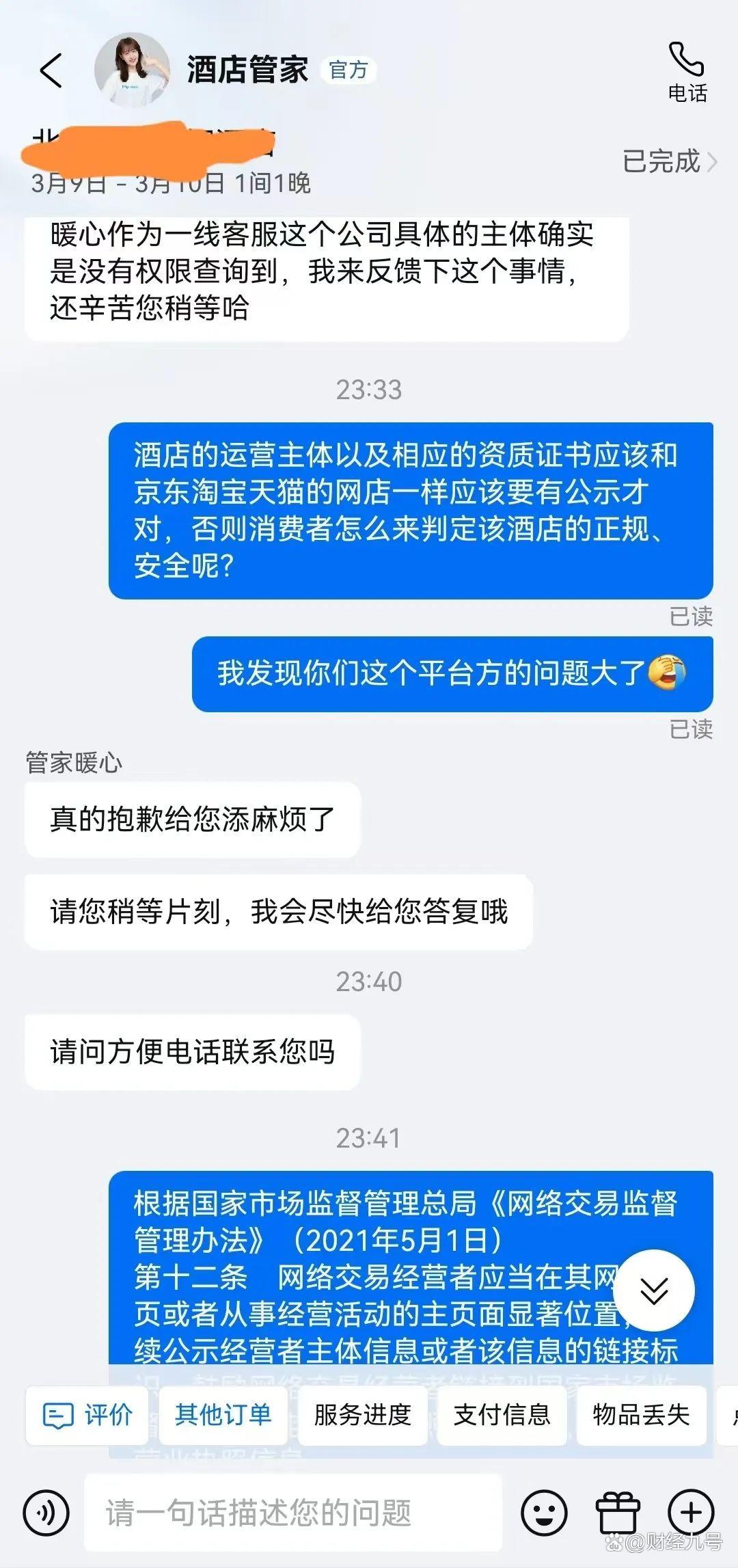The image size is (738, 1568).
Task: Go back using the top-left arrow
Action: point(51,70)
